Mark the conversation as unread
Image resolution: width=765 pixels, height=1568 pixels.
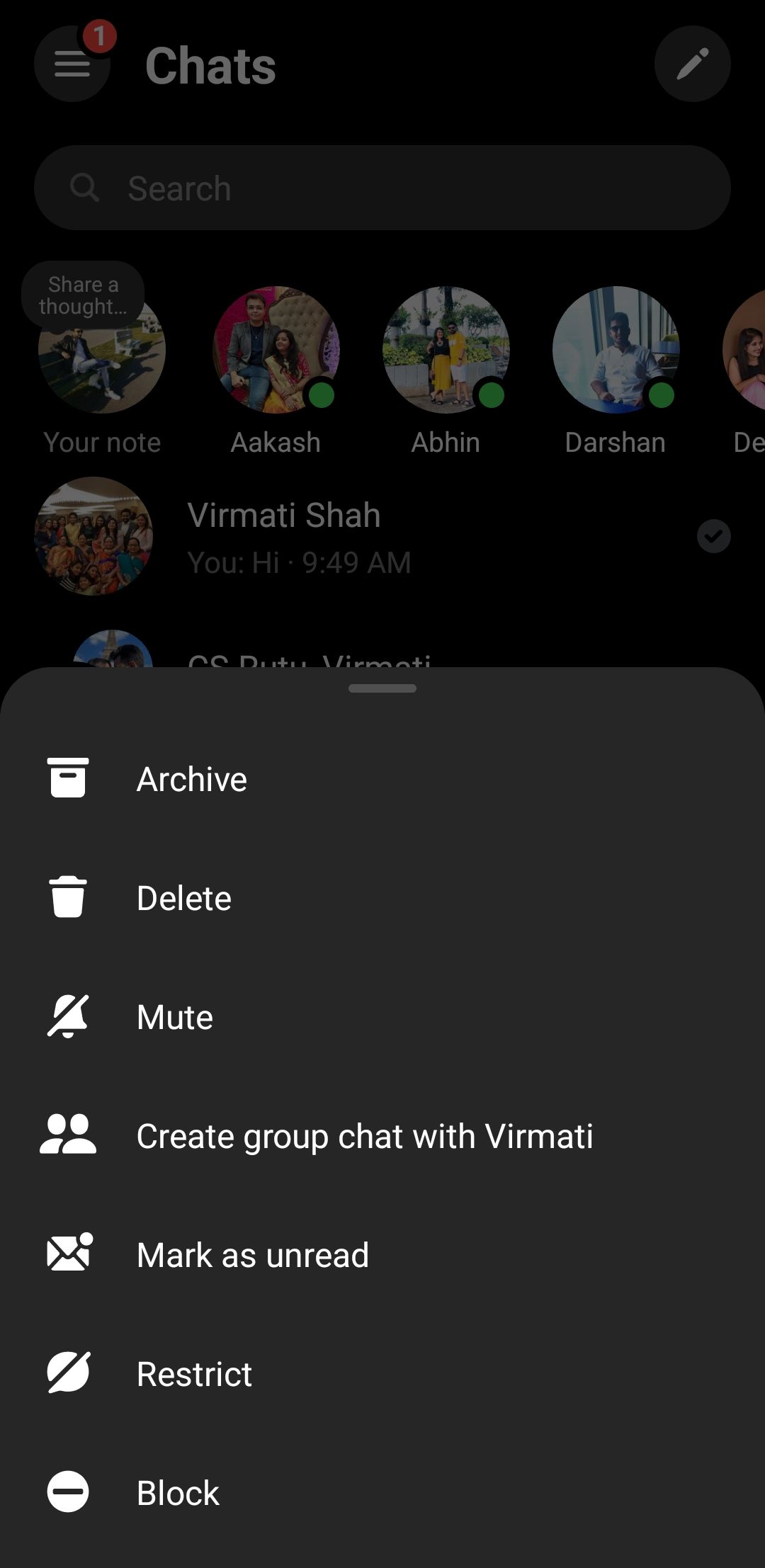252,1255
